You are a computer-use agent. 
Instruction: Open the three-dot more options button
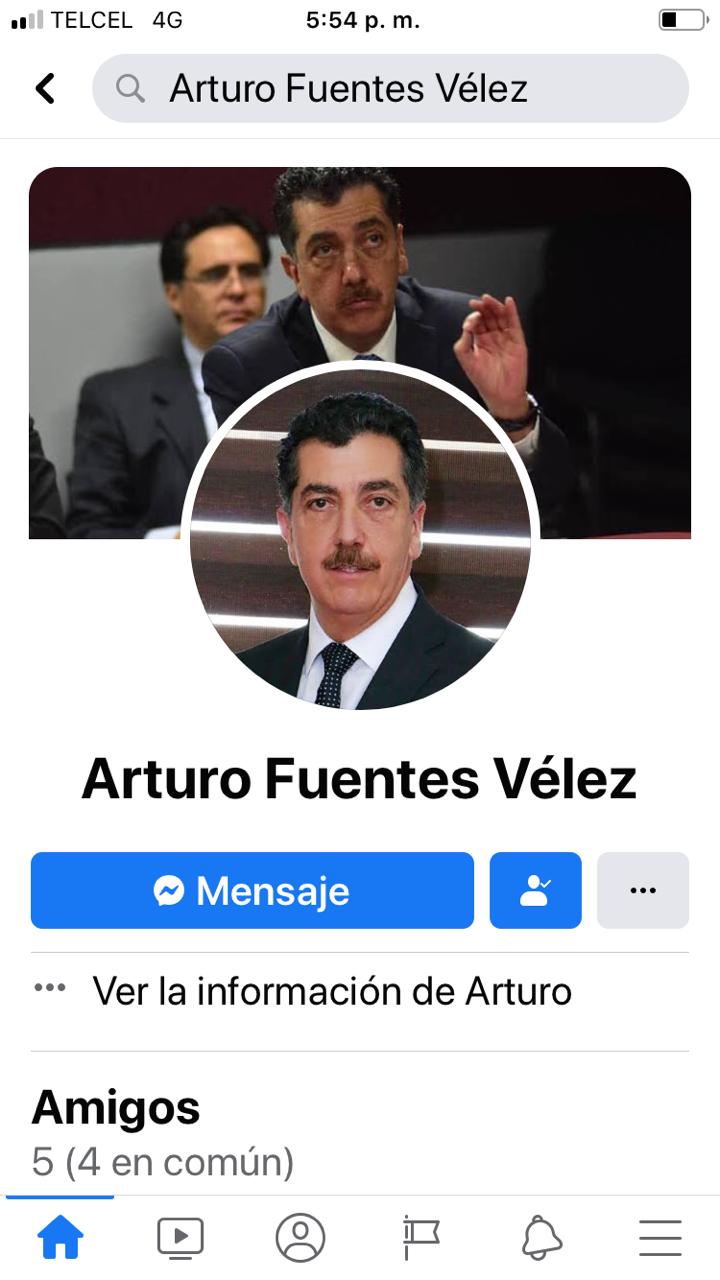[x=643, y=890]
